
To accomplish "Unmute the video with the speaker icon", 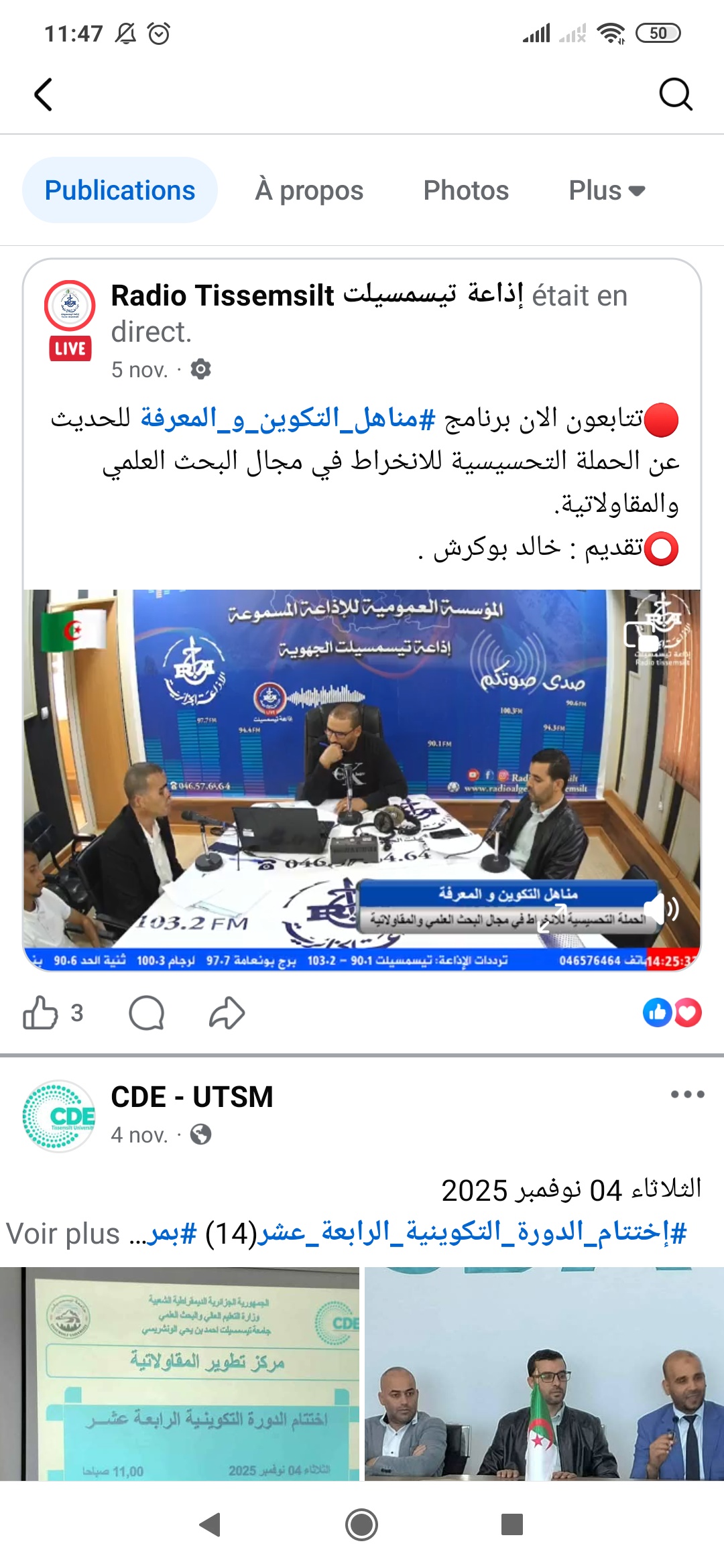I will point(664,909).
